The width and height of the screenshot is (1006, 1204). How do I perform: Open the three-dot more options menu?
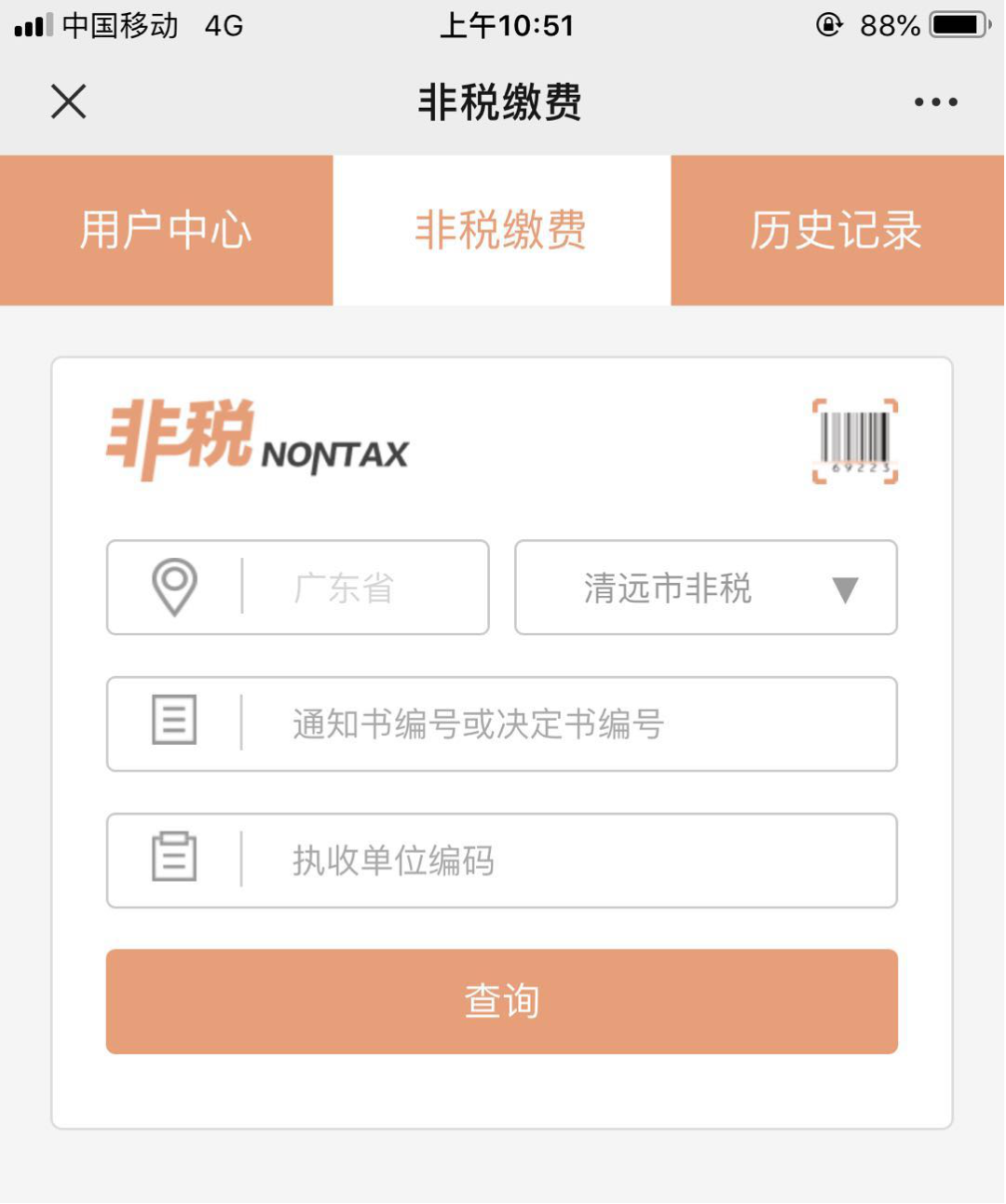coord(935,102)
